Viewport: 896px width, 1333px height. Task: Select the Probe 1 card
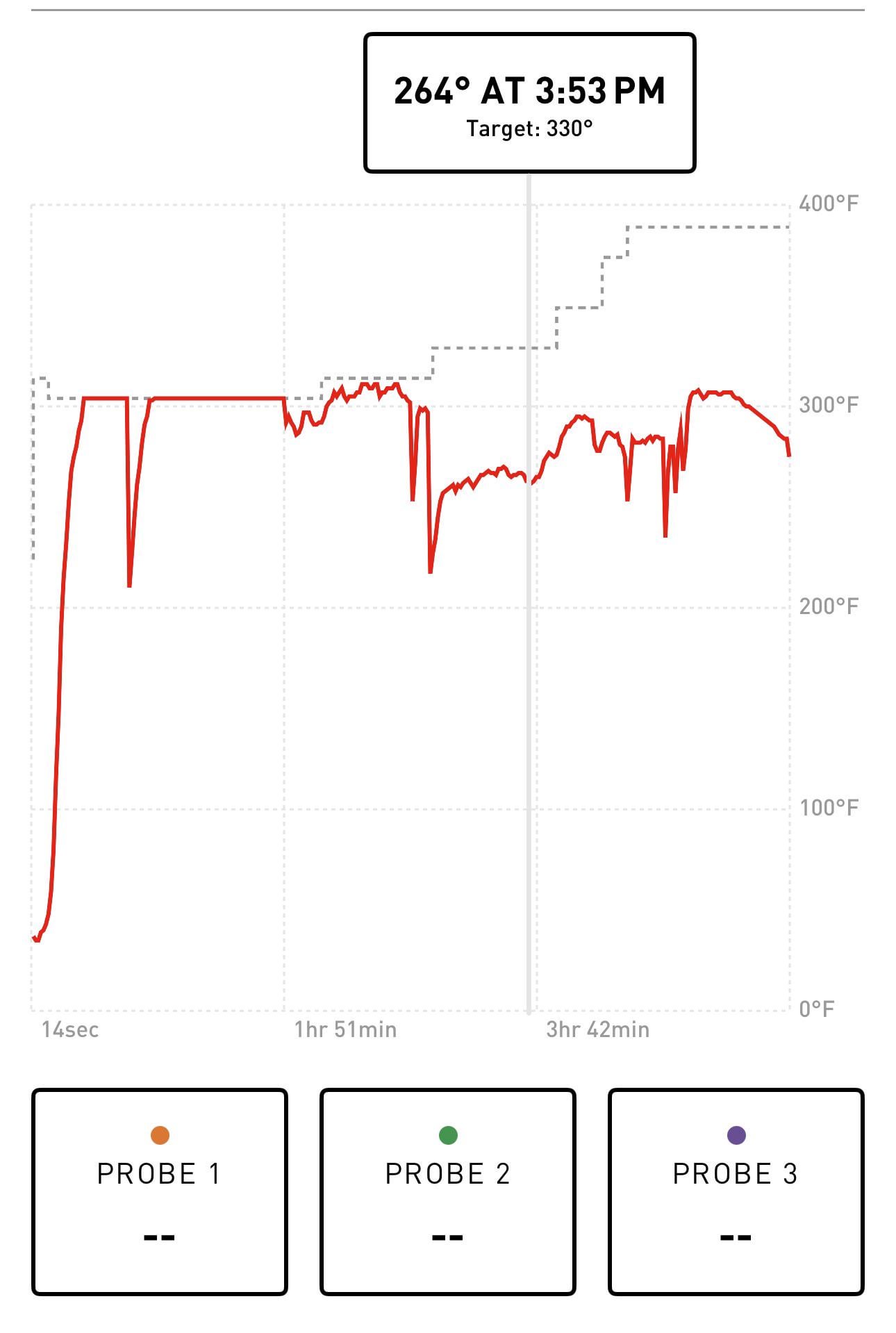(159, 1191)
